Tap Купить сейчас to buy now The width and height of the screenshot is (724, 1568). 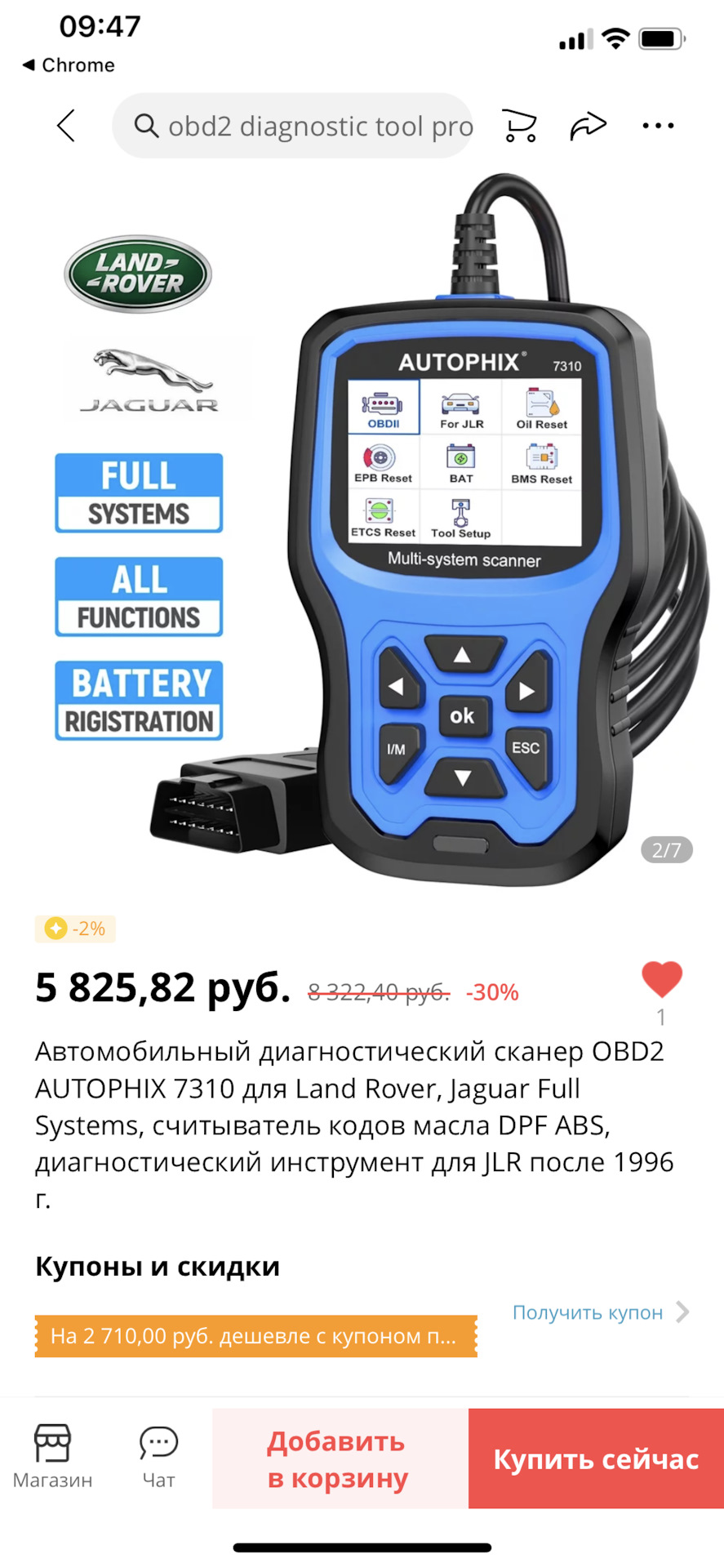(596, 1459)
